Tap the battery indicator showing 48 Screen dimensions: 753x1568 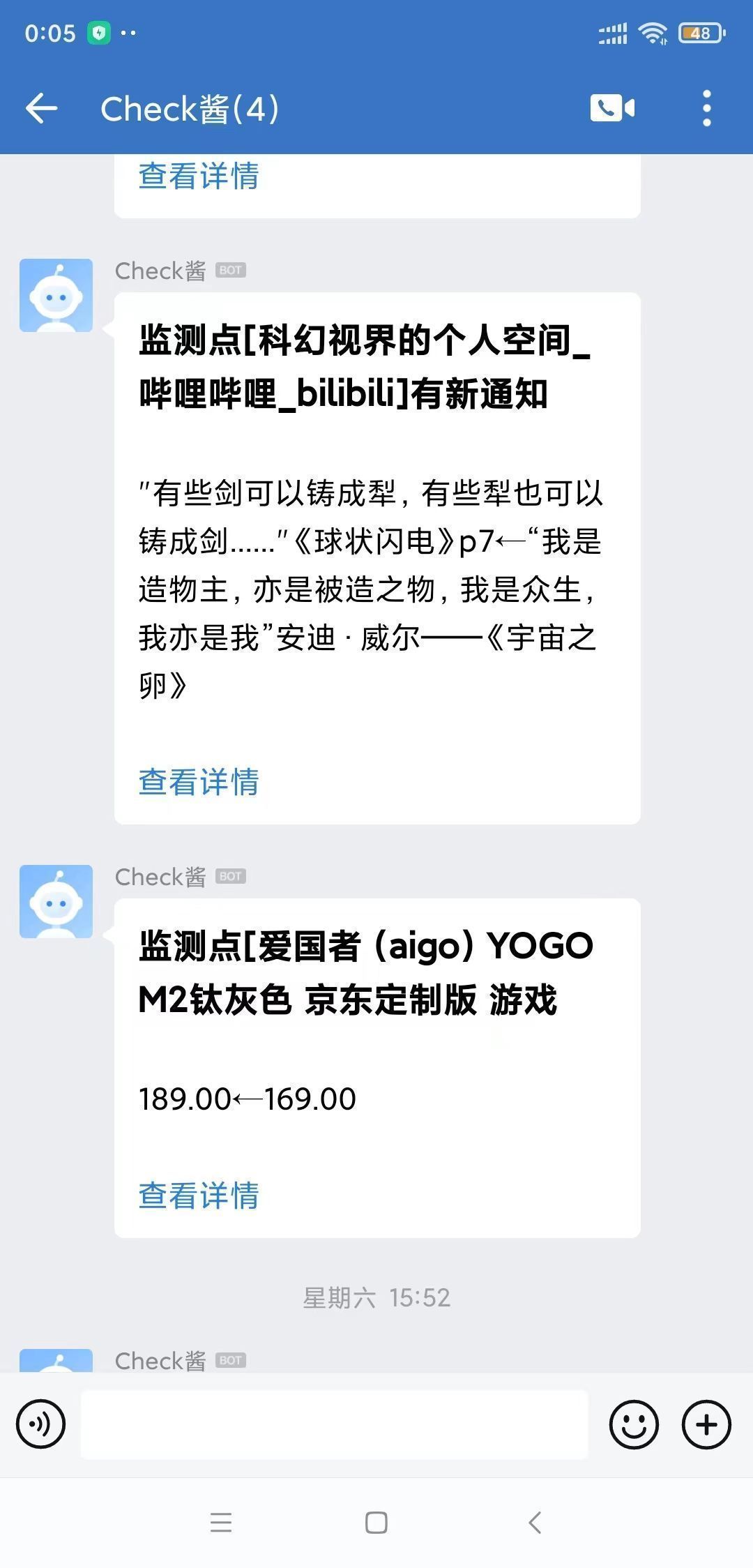699,31
